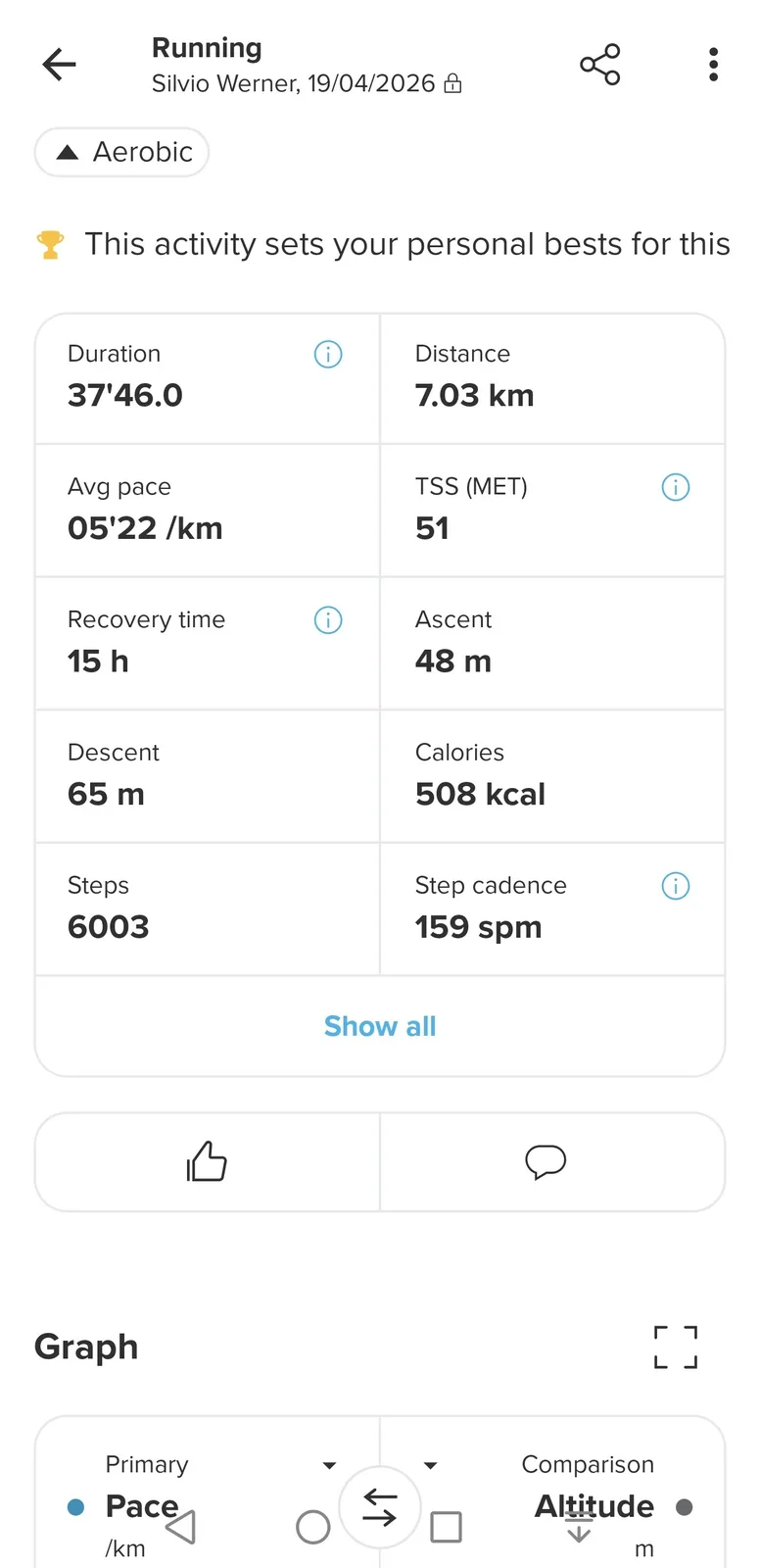Tap the Aerobic chip
Image resolution: width=760 pixels, height=1568 pixels.
[122, 153]
